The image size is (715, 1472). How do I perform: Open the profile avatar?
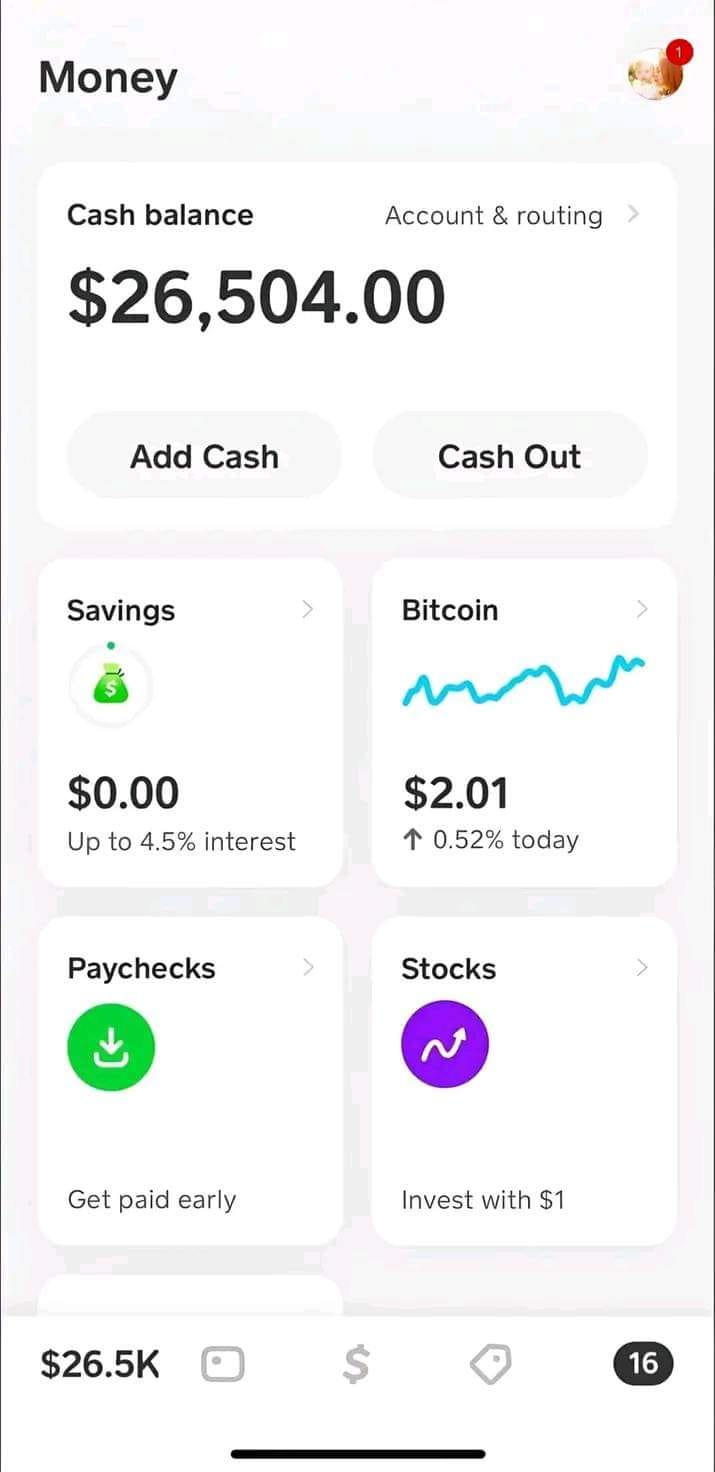[x=656, y=73]
